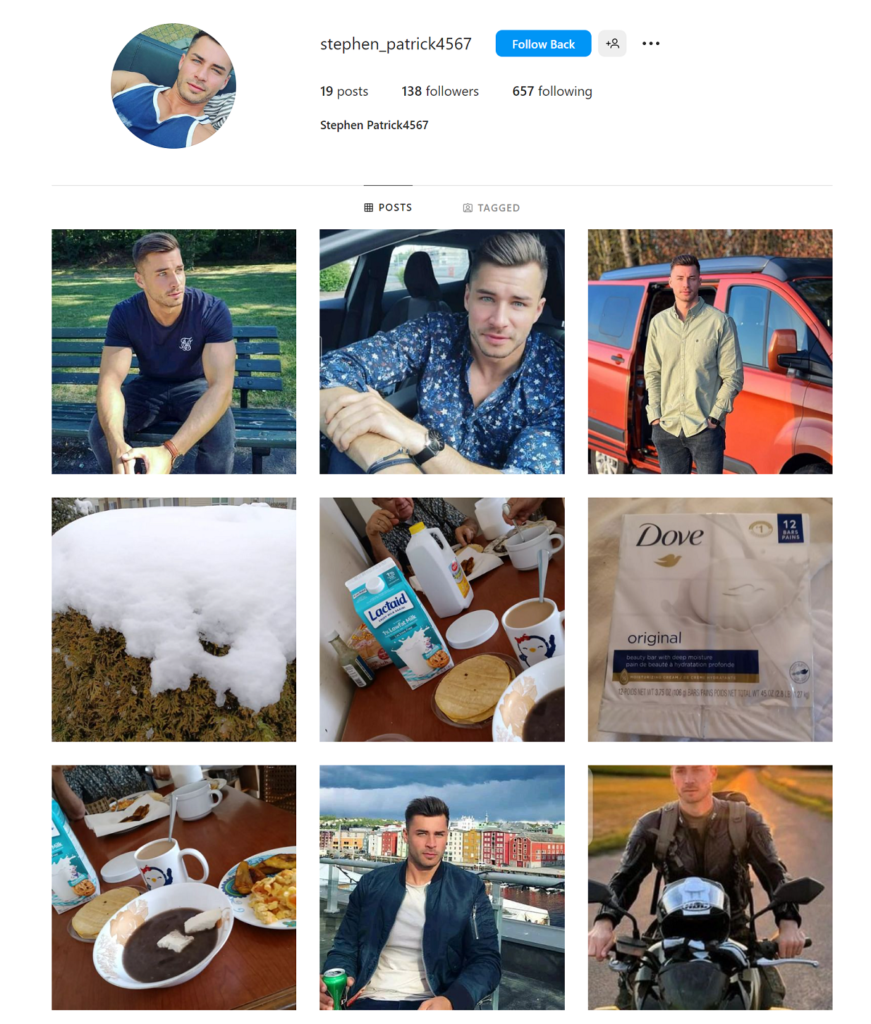Open suggested similar accounts icon
This screenshot has width=871, height=1024.
[612, 44]
